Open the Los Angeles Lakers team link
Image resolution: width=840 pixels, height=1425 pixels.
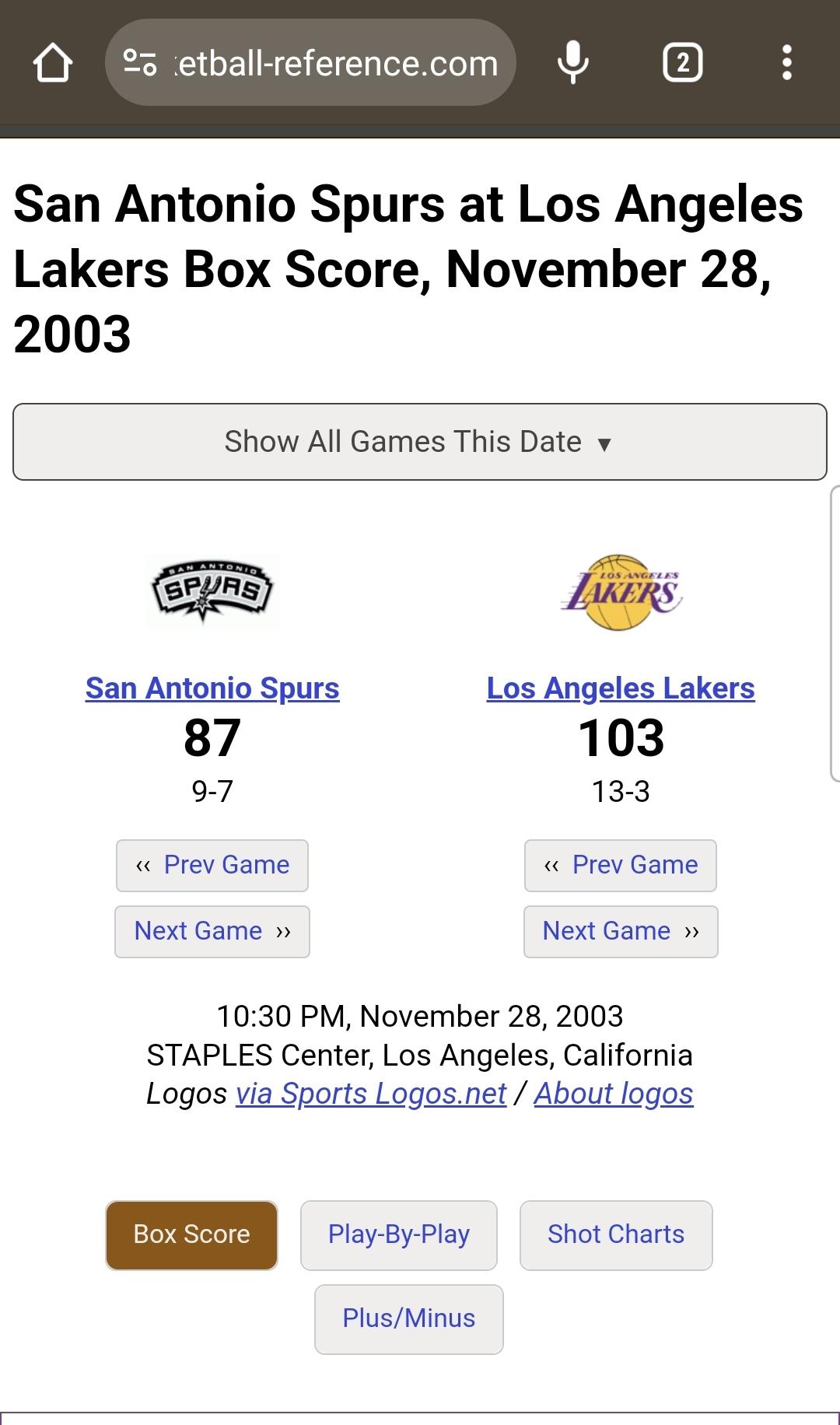(621, 688)
